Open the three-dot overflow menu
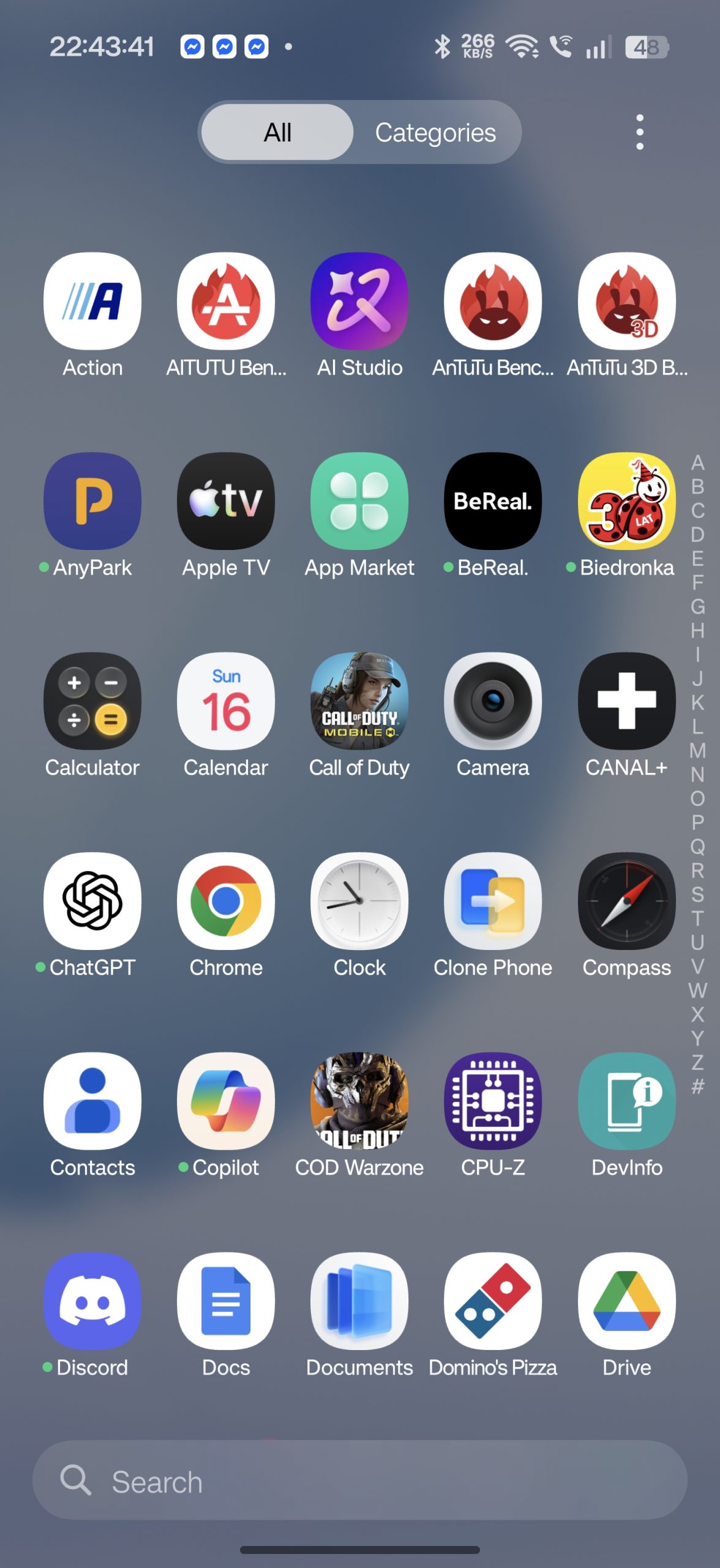Viewport: 720px width, 1568px height. (639, 132)
